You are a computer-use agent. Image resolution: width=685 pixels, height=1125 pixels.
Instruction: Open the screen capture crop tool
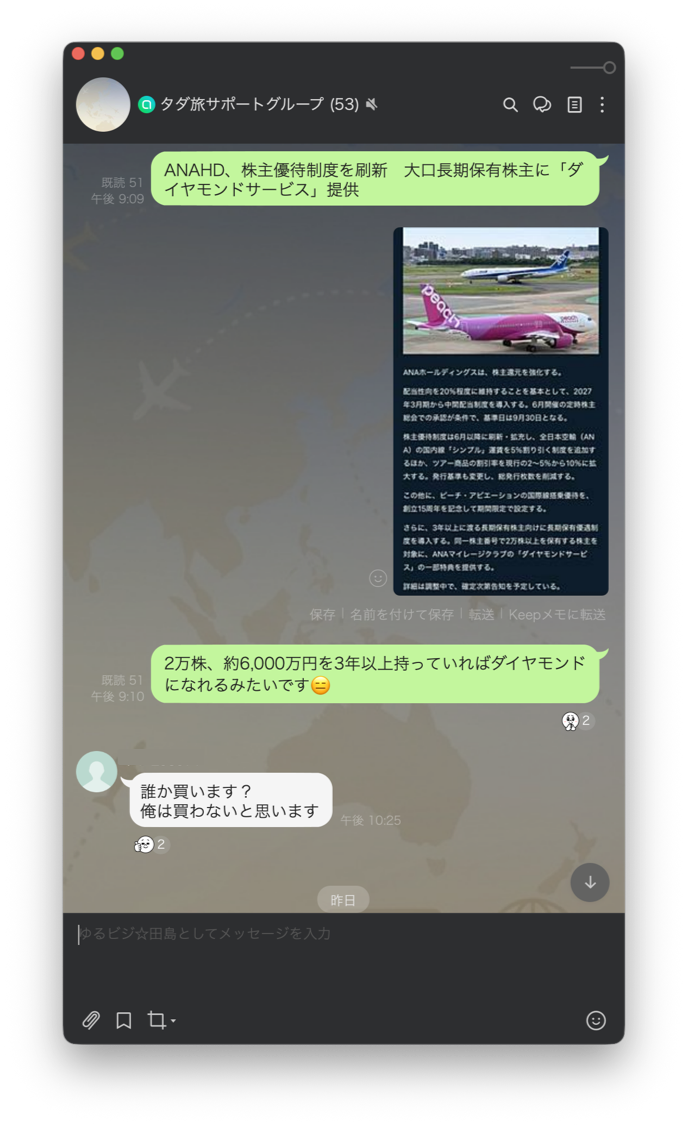[x=161, y=1020]
